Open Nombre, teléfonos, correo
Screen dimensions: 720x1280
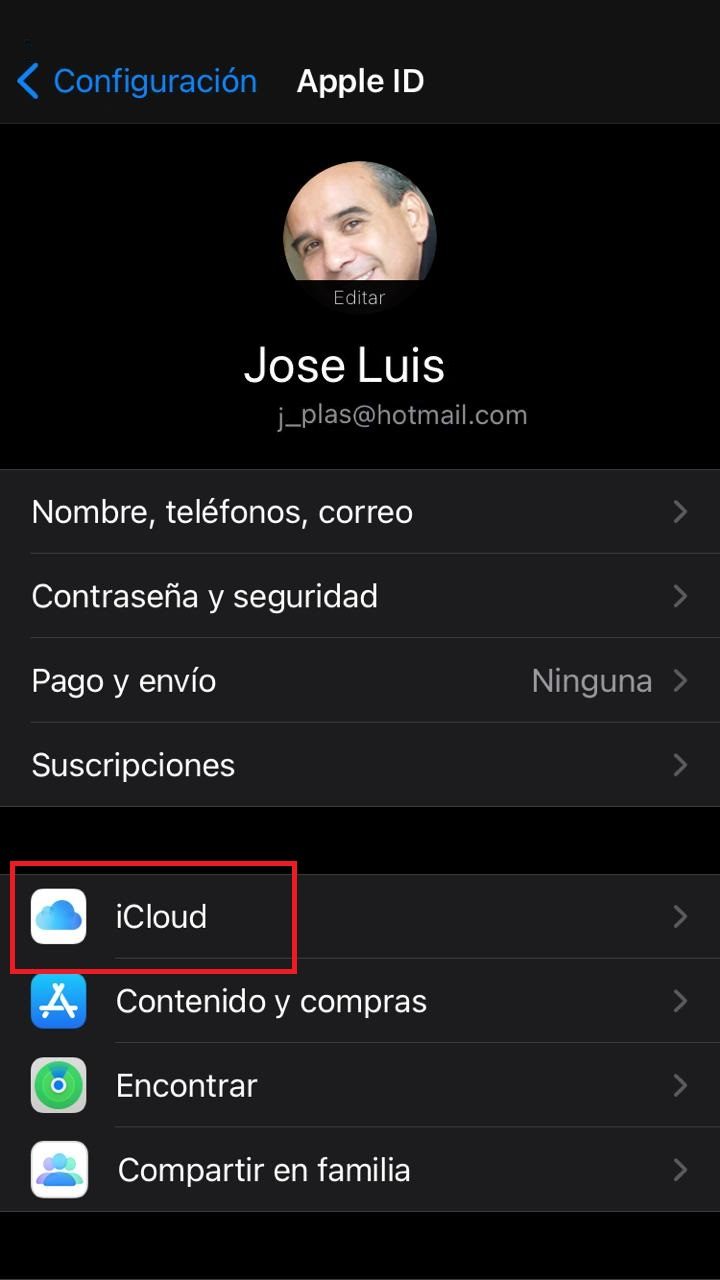pyautogui.click(x=360, y=512)
